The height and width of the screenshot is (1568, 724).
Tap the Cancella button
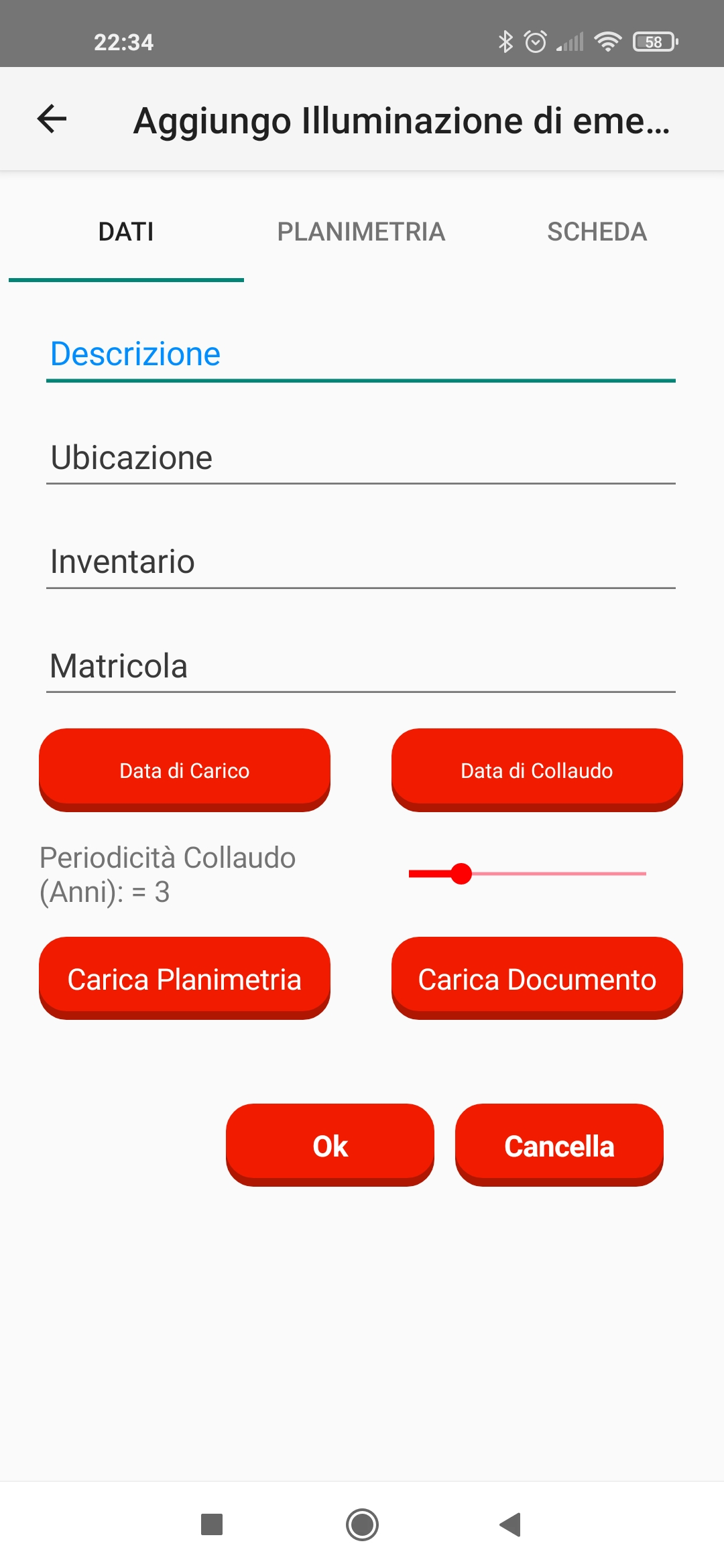point(559,1145)
